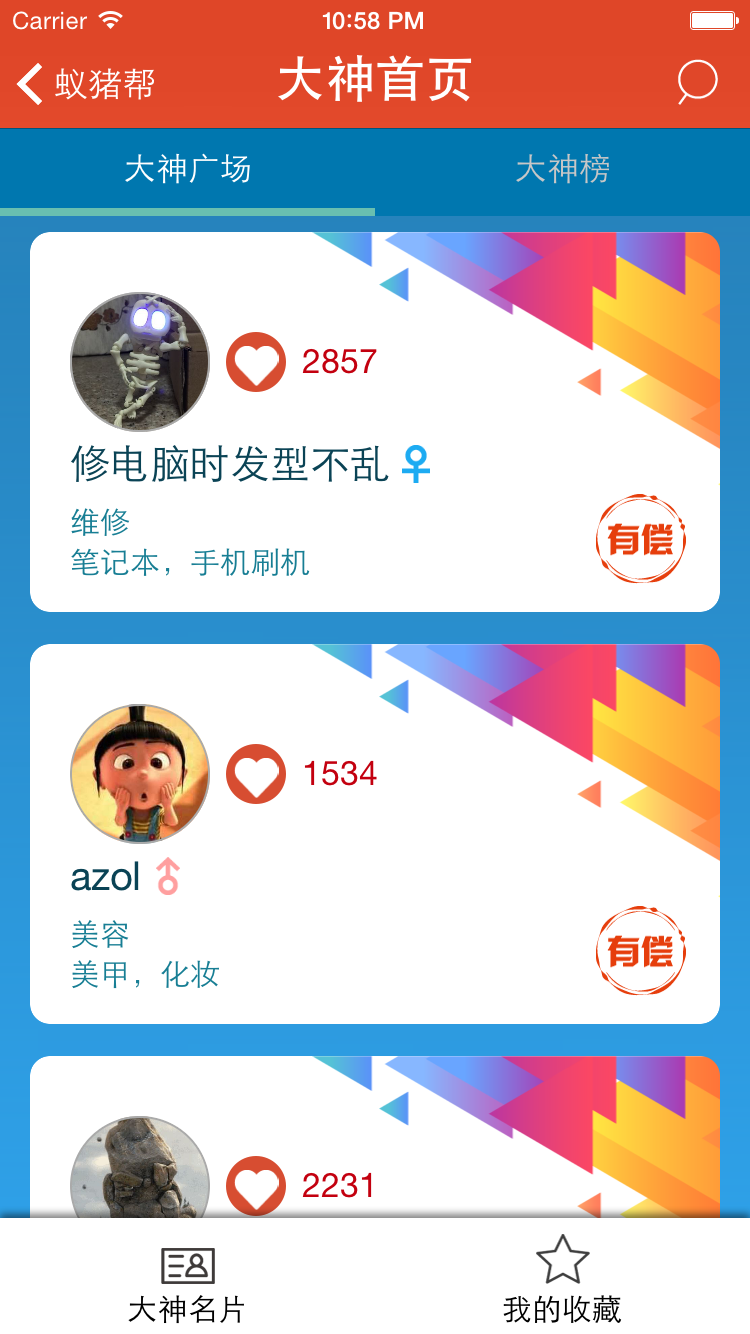Tap the heart next to azol's 1534 count
Screen dimensions: 750x1334
tap(256, 773)
